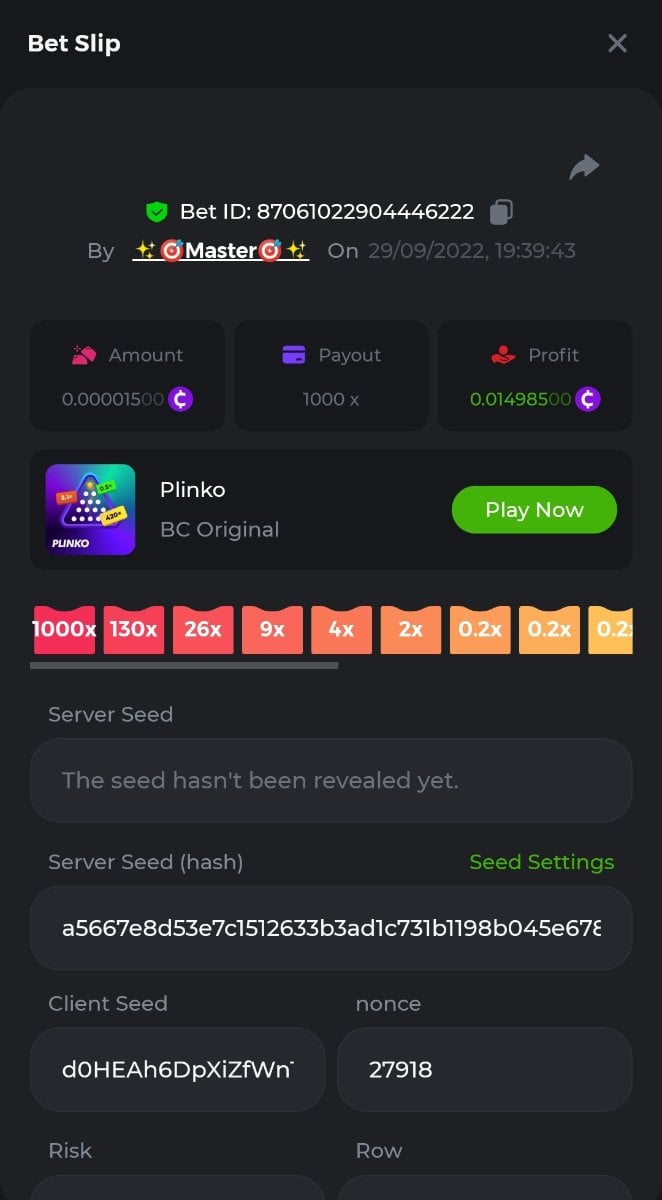Tap the Play Now button

click(x=534, y=510)
